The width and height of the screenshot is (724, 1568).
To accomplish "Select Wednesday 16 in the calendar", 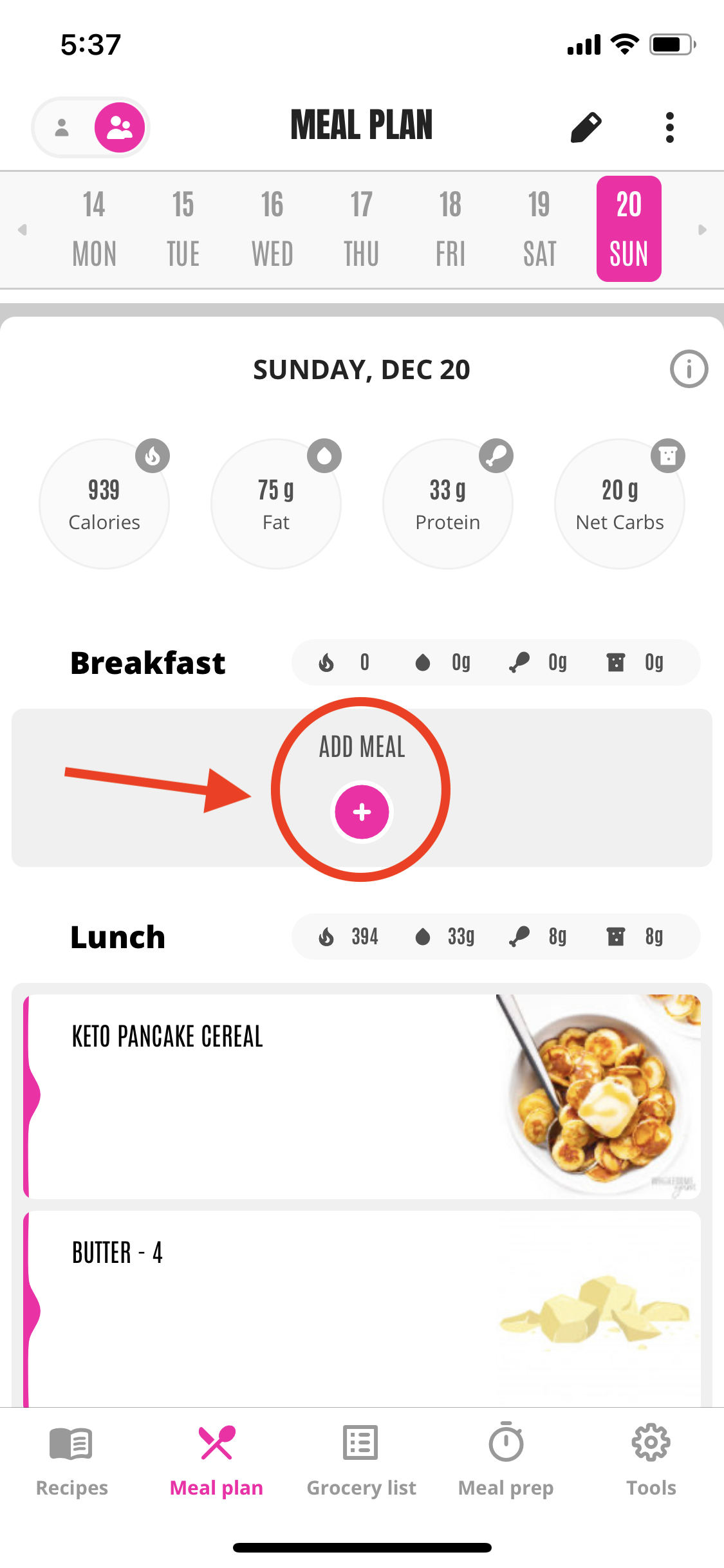I will tap(272, 229).
